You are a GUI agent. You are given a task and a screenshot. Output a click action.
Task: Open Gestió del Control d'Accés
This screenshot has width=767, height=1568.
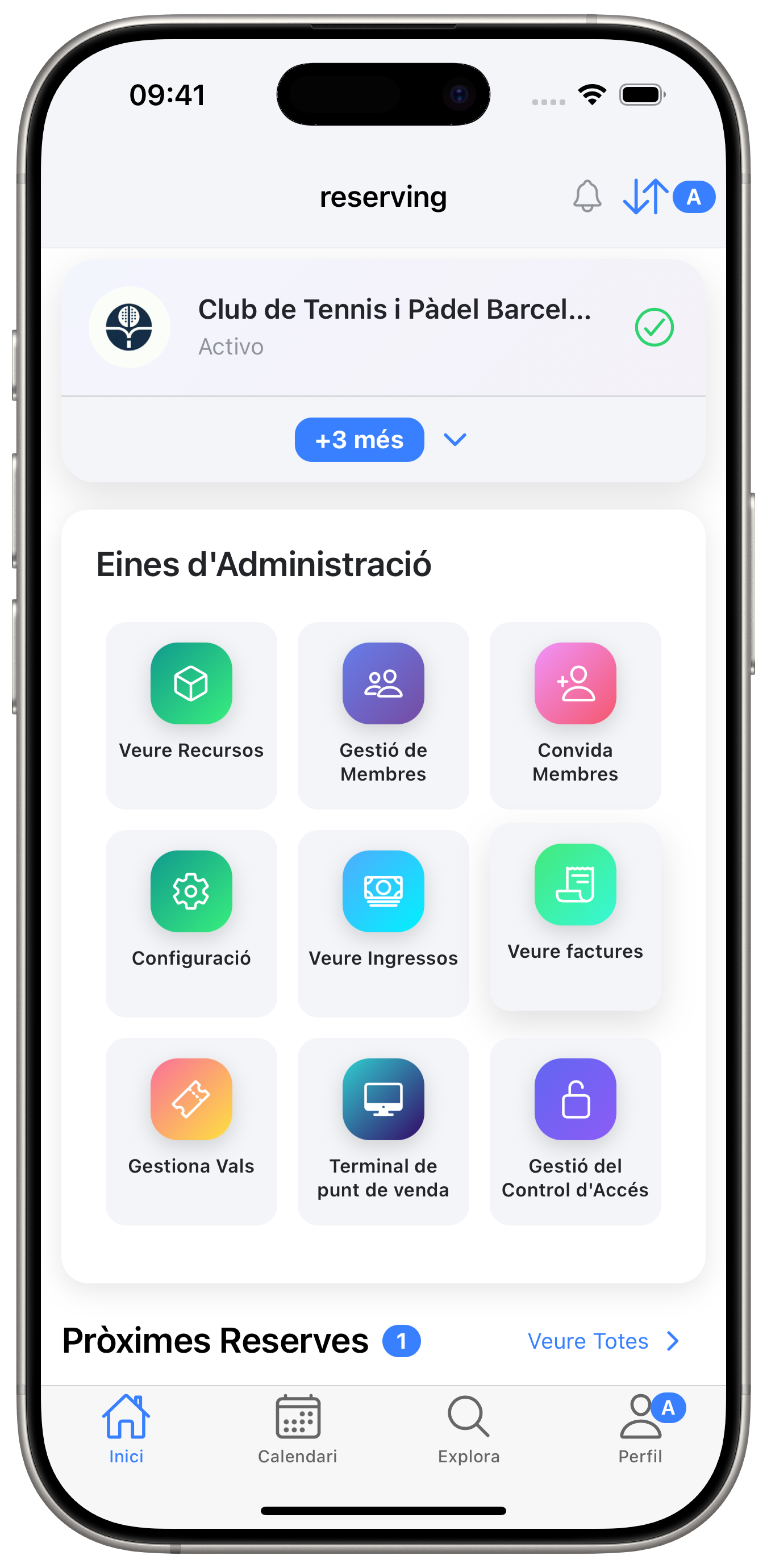point(575,1131)
